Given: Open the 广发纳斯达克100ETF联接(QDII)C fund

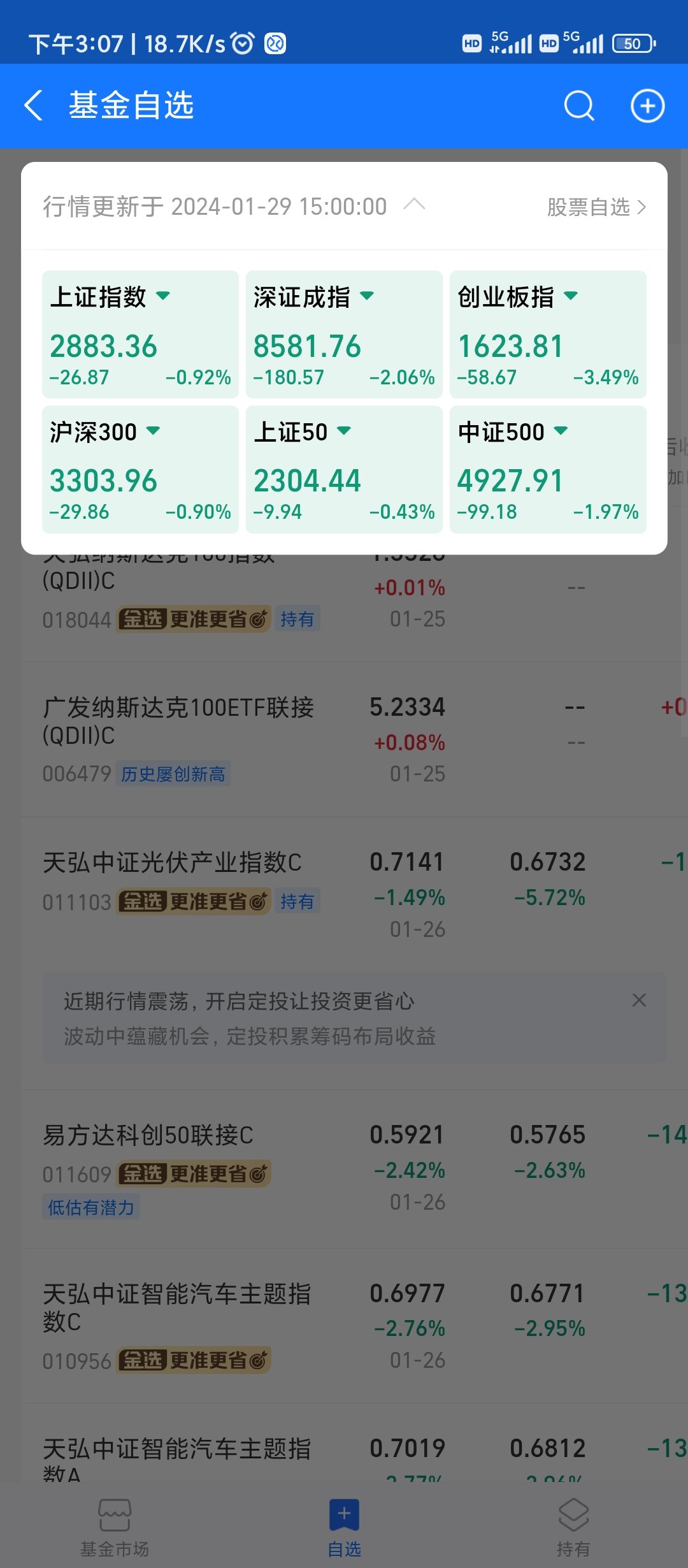Looking at the screenshot, I should coord(178,720).
